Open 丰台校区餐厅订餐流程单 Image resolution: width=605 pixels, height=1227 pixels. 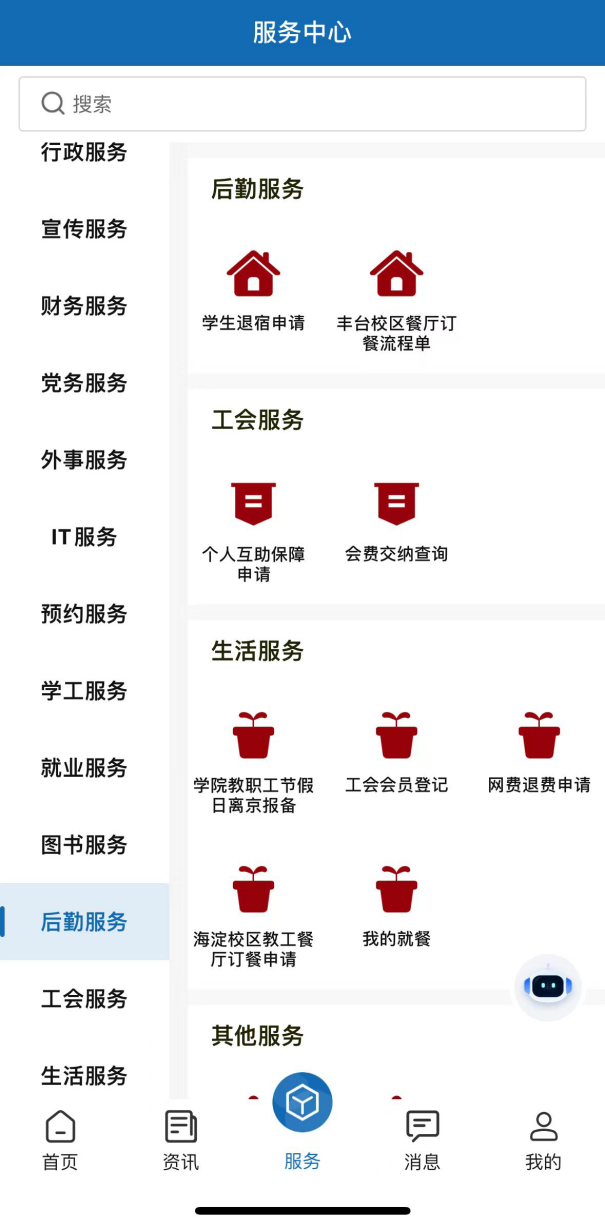pos(397,300)
